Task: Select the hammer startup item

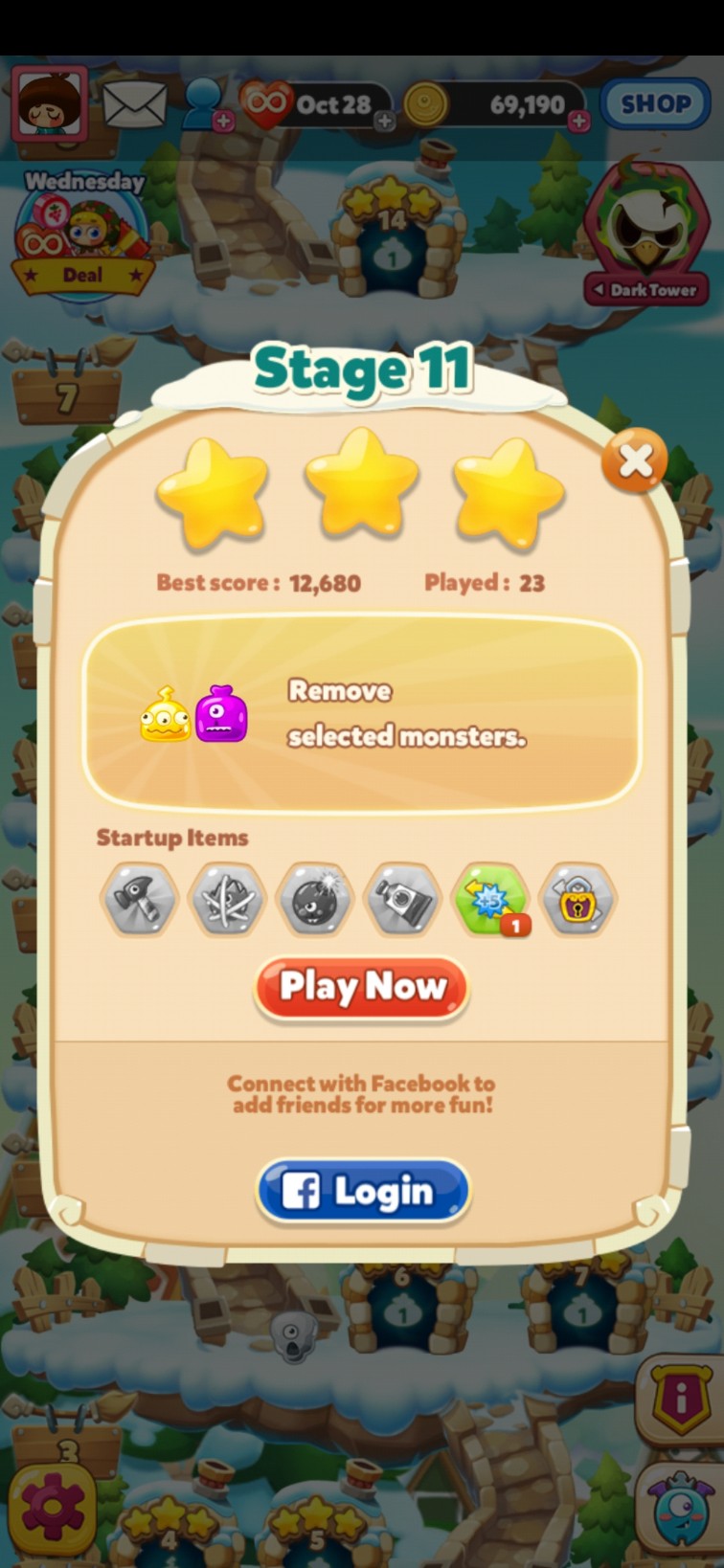Action: (x=140, y=899)
